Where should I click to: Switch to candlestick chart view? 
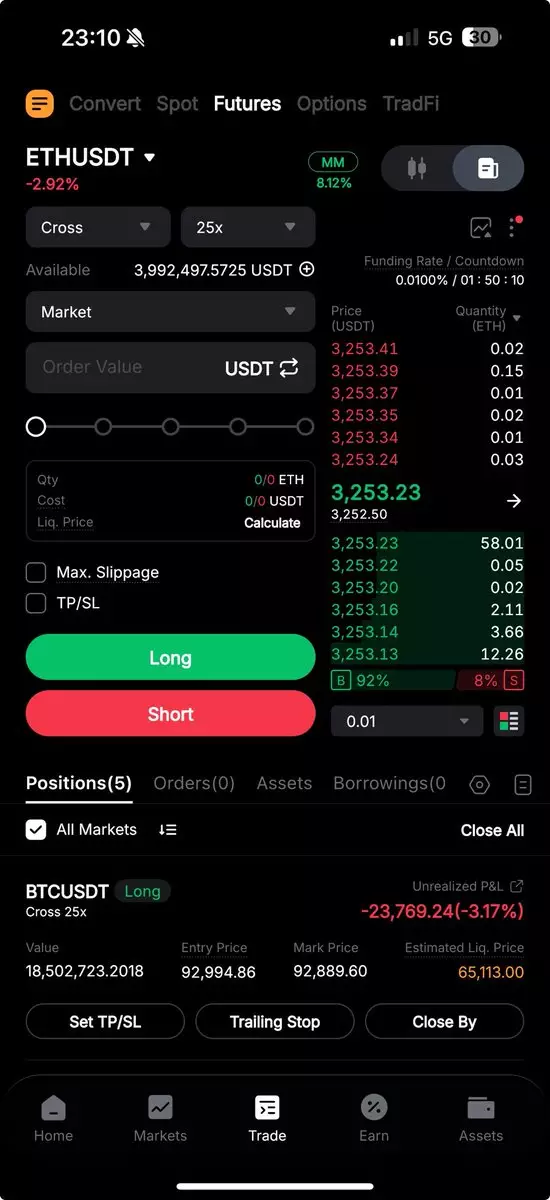[x=417, y=168]
